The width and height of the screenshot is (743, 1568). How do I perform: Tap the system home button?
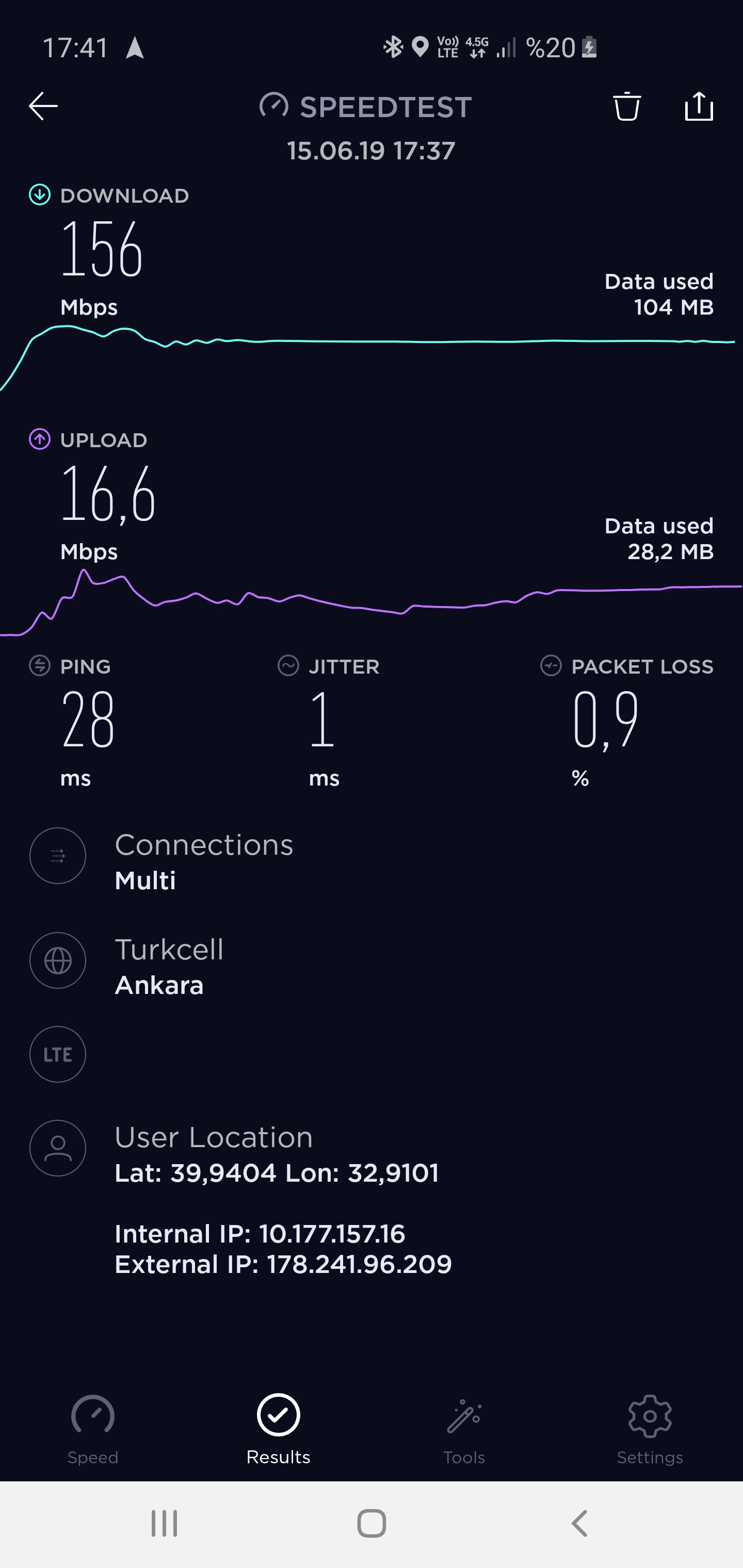(372, 1524)
